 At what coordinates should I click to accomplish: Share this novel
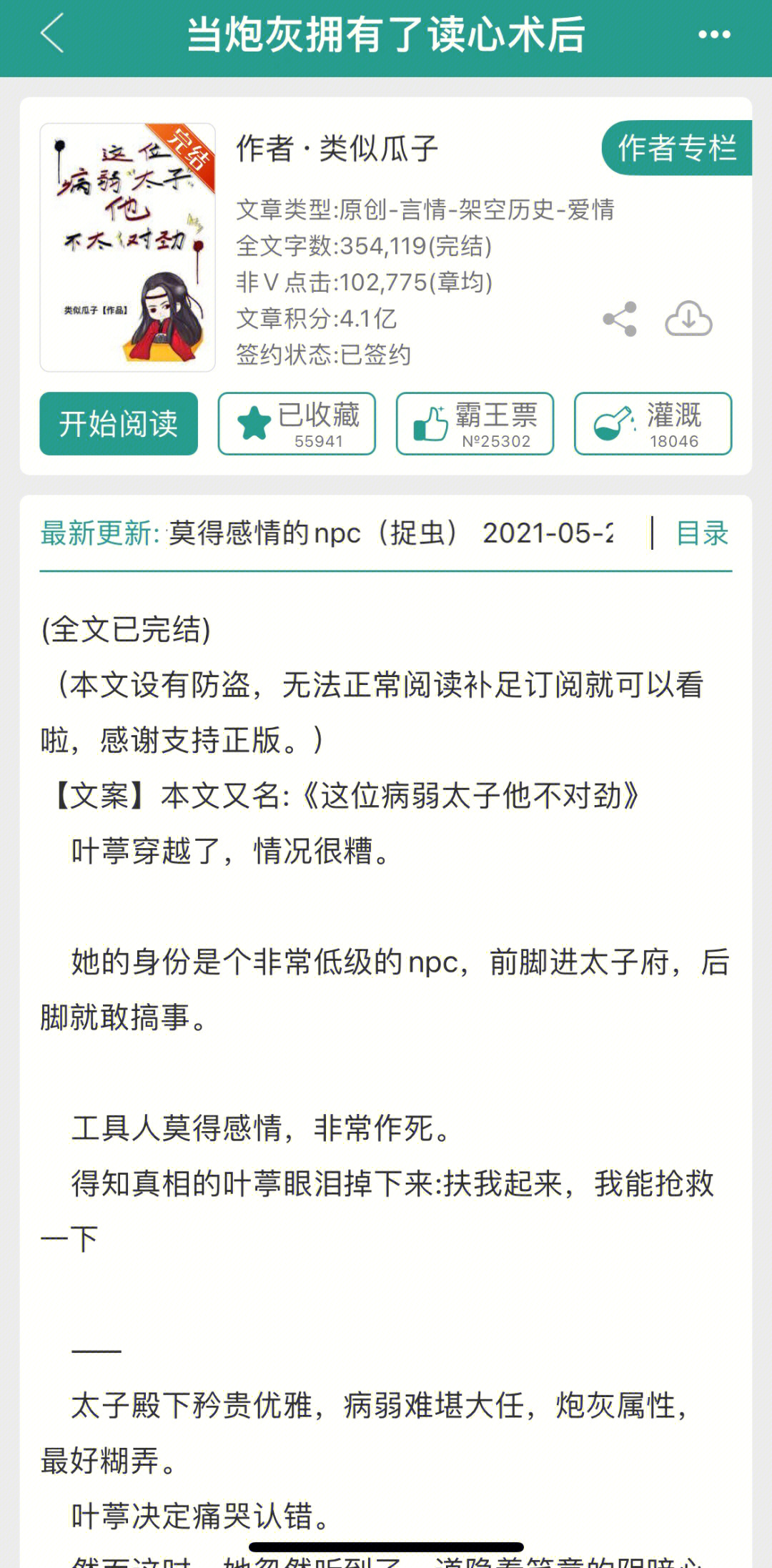point(620,319)
